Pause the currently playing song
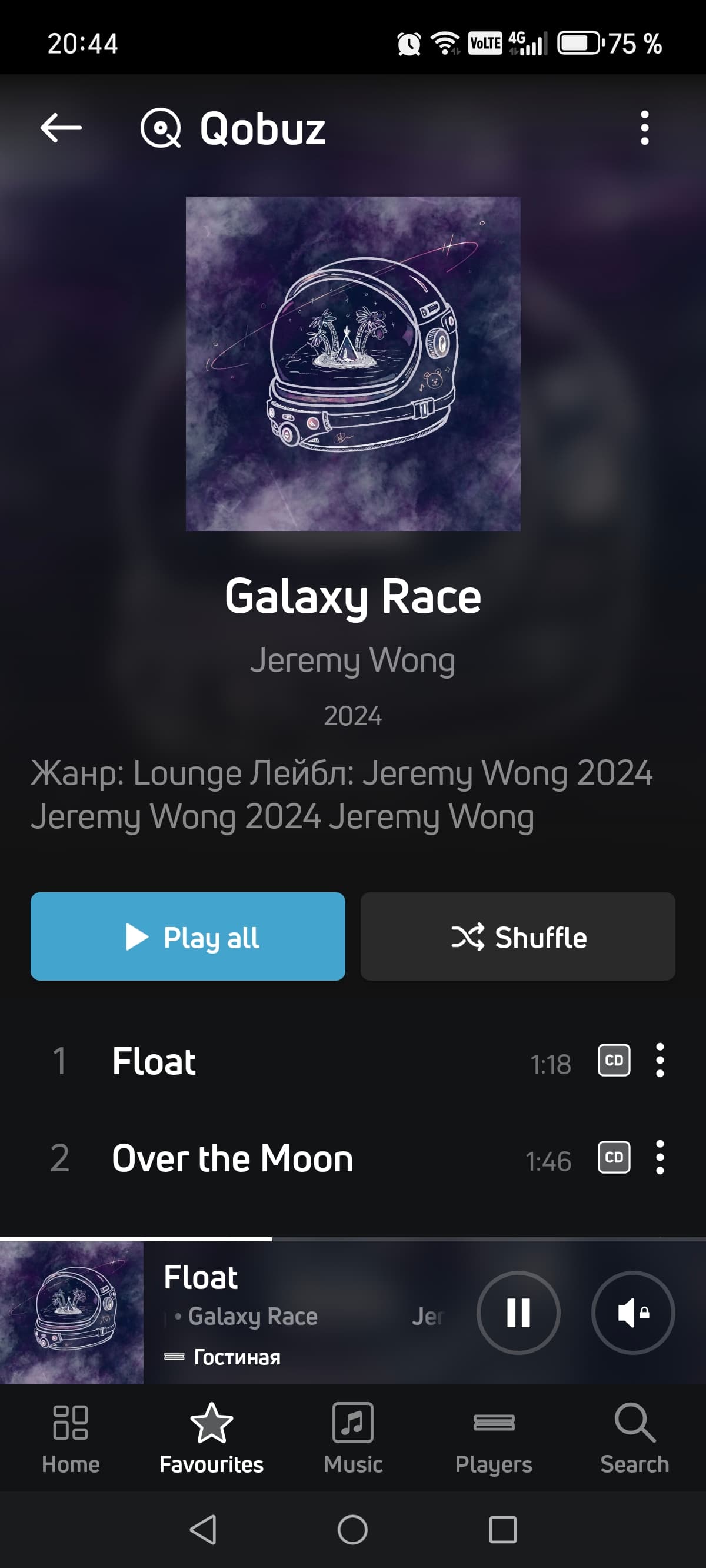Viewport: 706px width, 1568px height. click(x=518, y=1313)
